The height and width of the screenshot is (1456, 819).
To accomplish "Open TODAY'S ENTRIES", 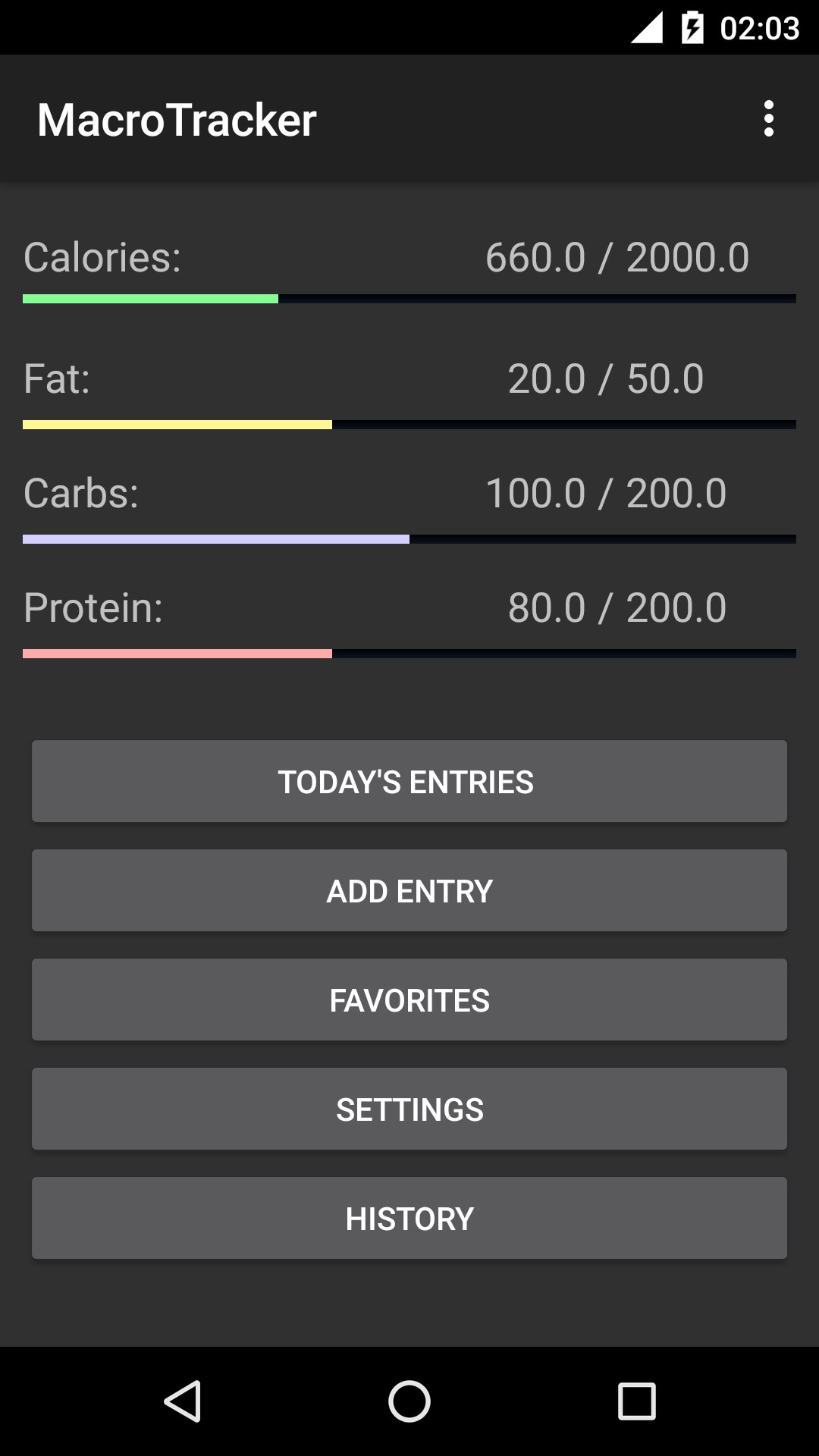I will [409, 781].
